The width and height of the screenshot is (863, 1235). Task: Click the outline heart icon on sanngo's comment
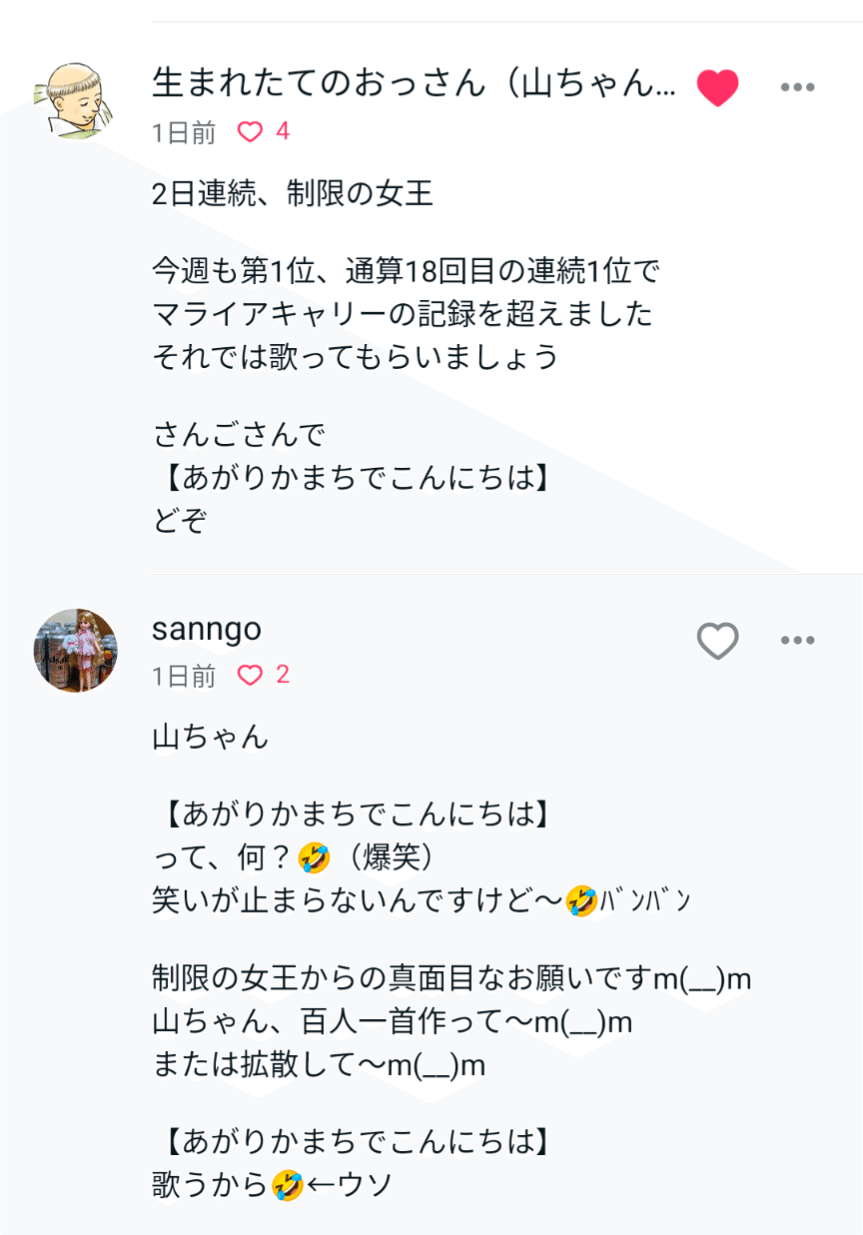pos(718,640)
